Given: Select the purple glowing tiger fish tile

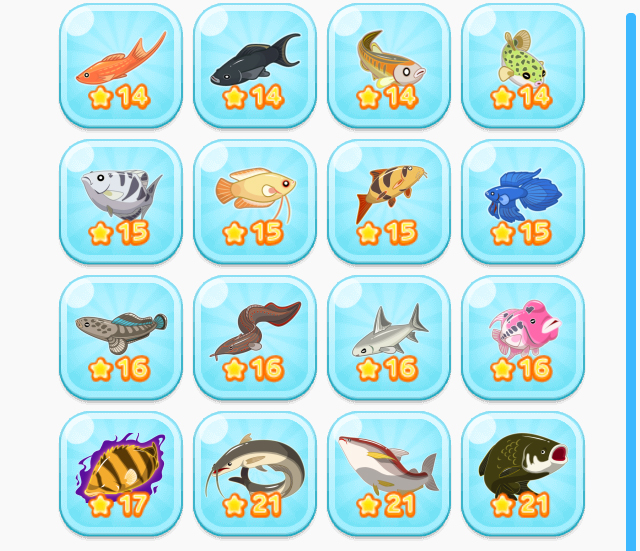Looking at the screenshot, I should point(120,474).
